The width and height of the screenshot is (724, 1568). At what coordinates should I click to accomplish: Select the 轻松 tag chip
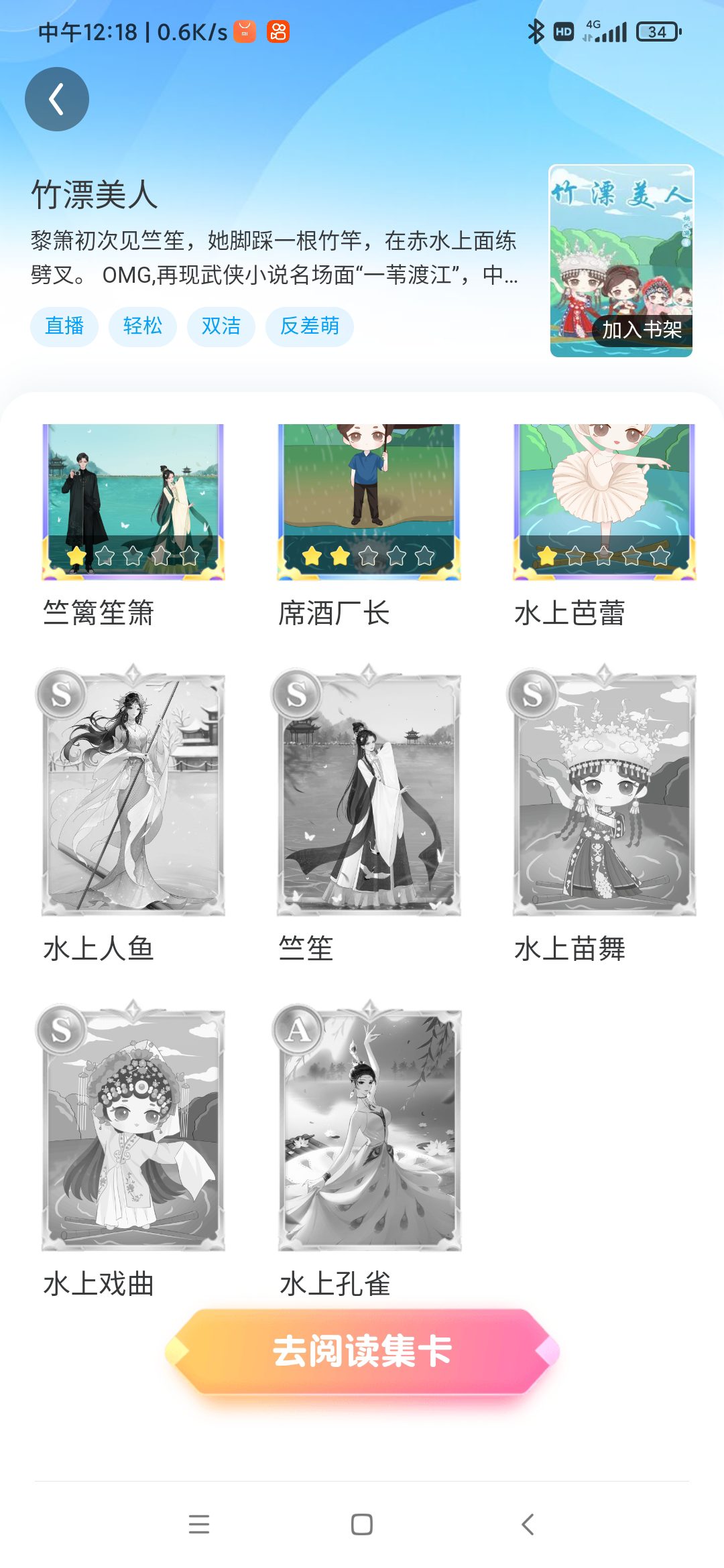(143, 326)
